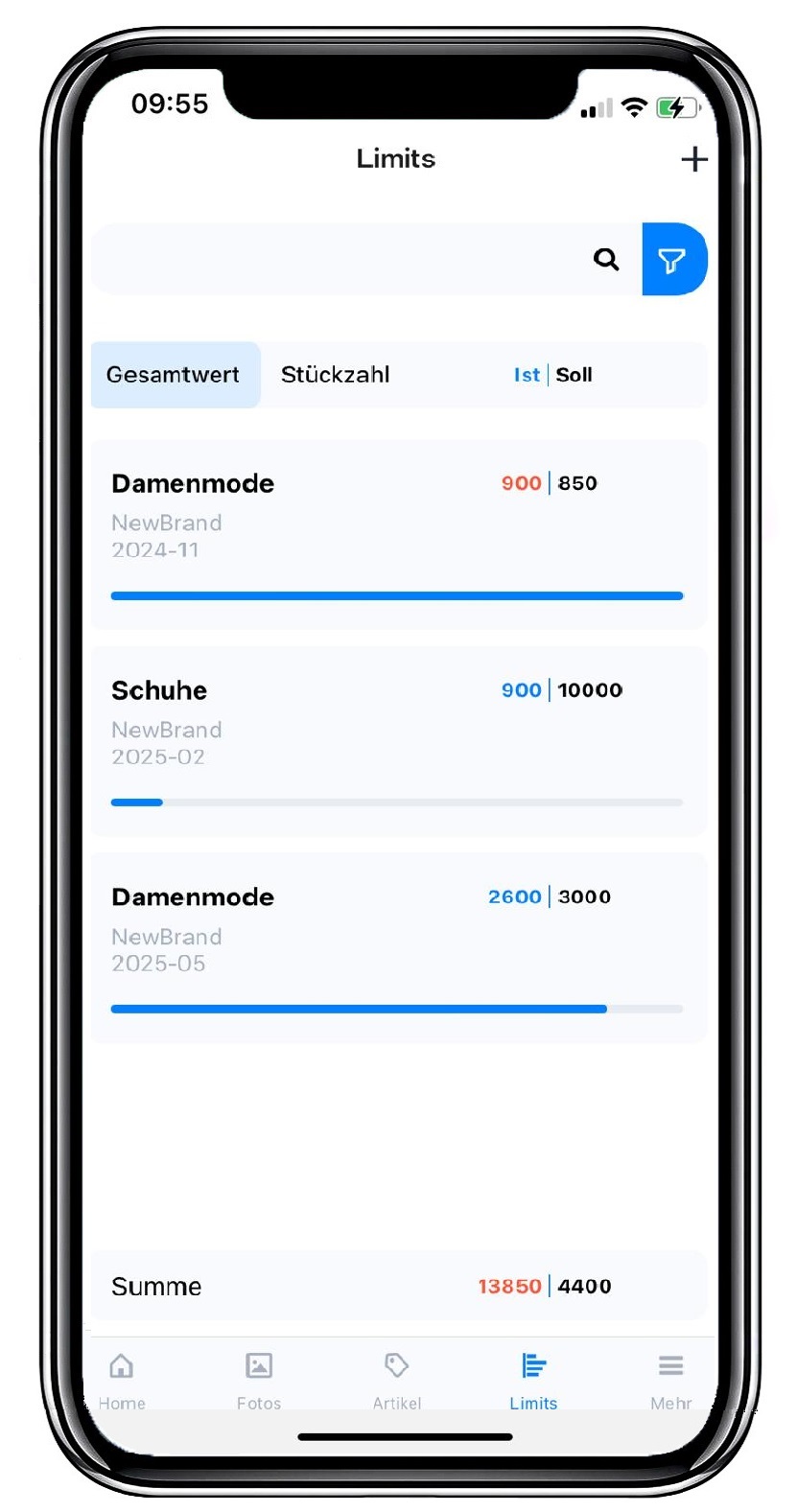Open the Schuhe 2025-02 limit card

pos(399,742)
